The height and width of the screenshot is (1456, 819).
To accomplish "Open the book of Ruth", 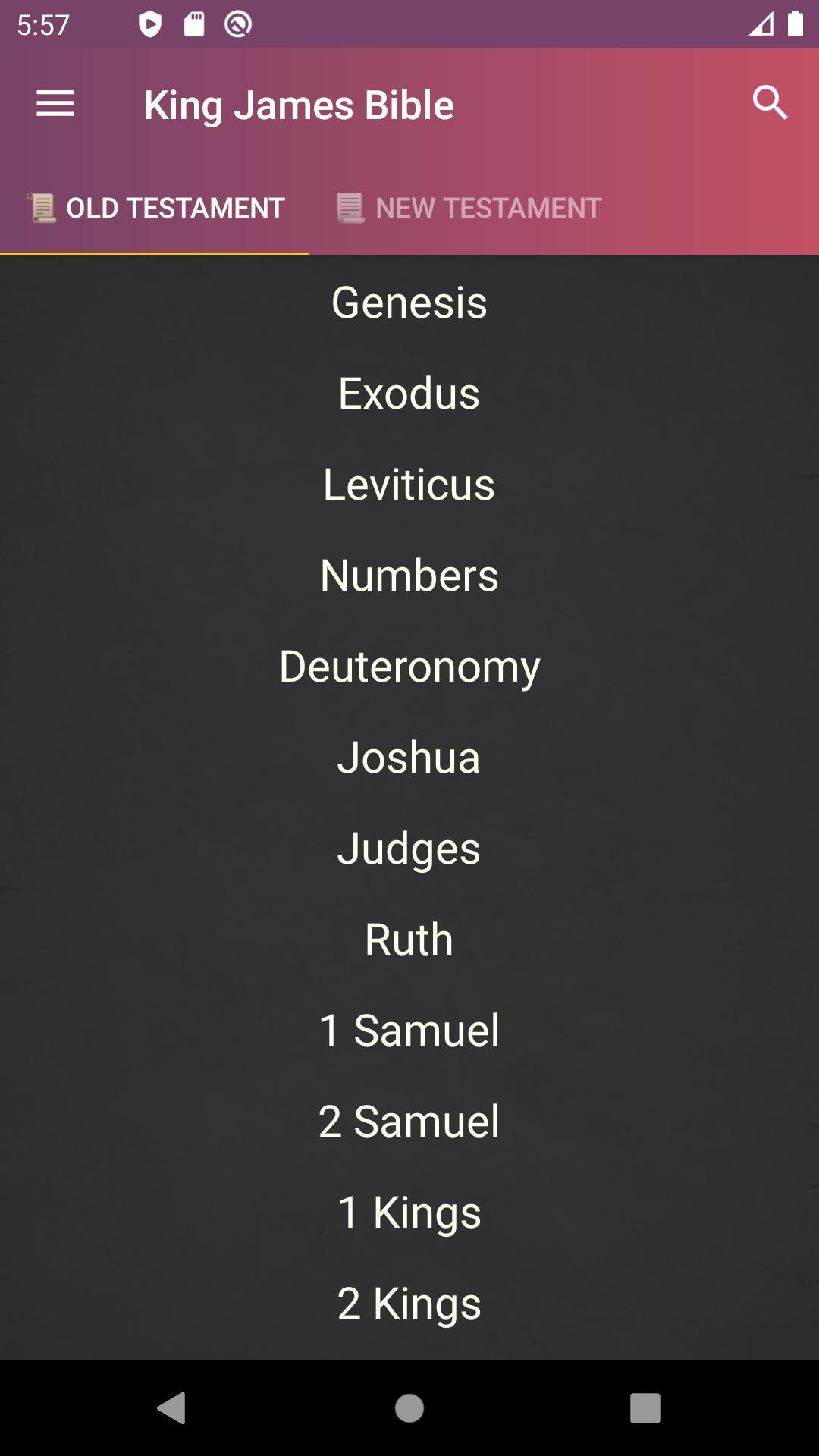I will point(409,940).
